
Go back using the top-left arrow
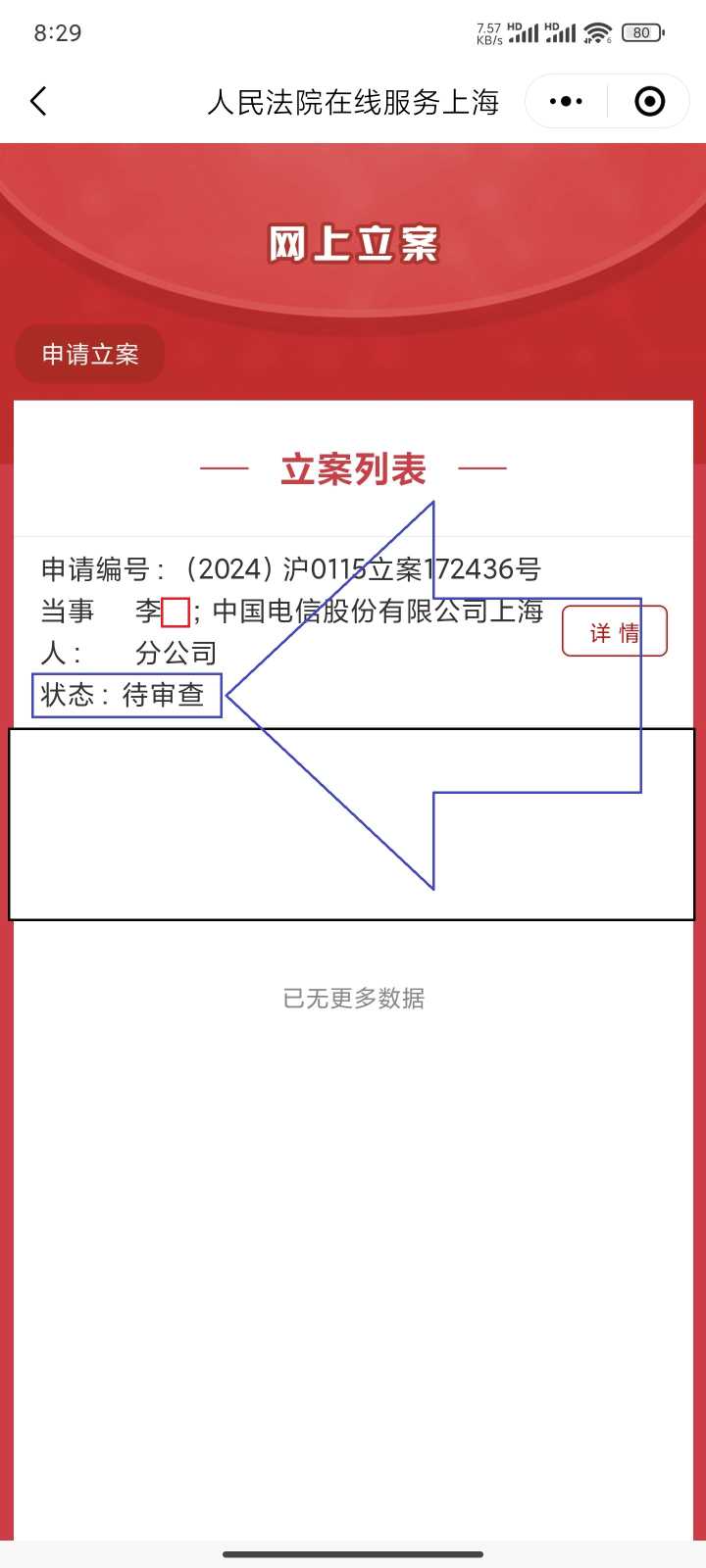coord(38,101)
